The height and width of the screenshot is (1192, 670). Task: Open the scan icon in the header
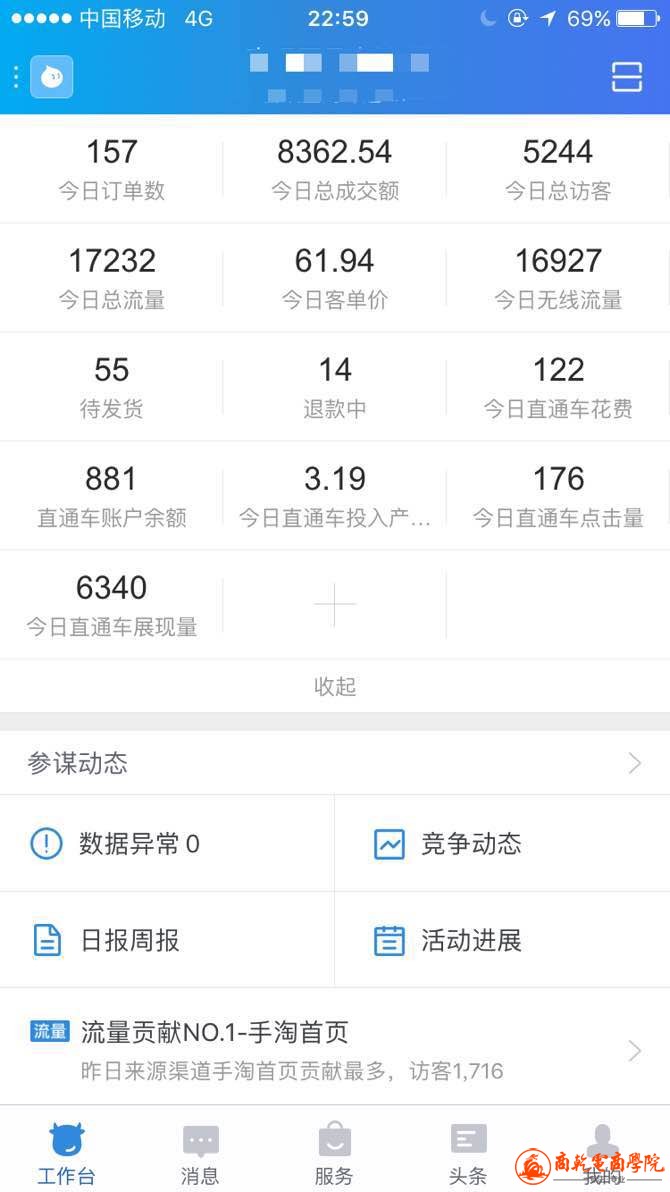pos(626,77)
